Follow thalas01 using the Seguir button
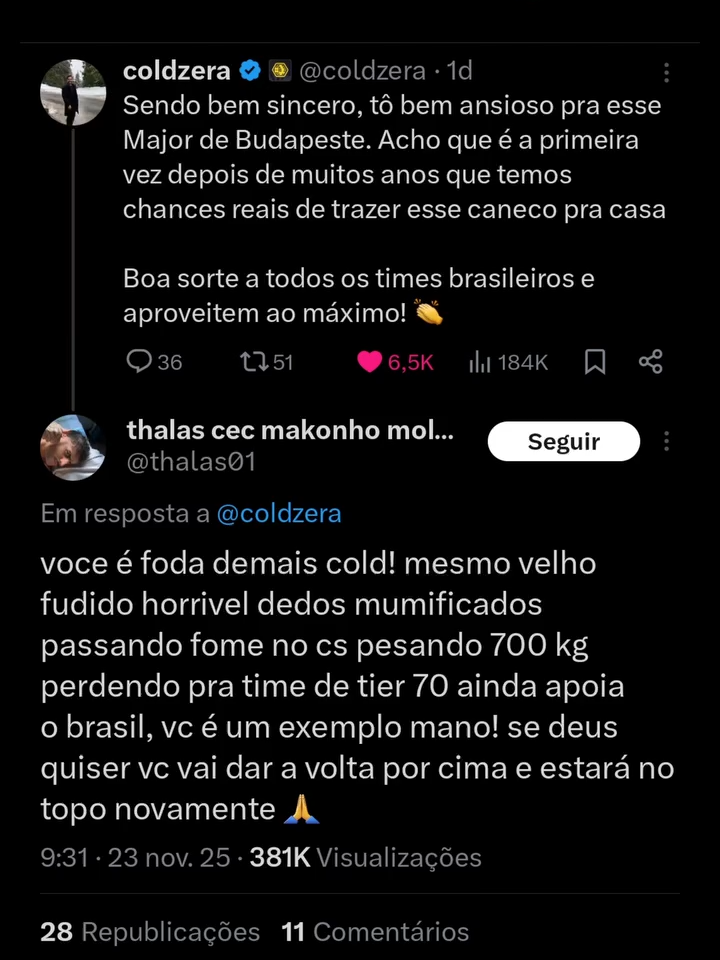Viewport: 720px width, 960px height. click(563, 441)
